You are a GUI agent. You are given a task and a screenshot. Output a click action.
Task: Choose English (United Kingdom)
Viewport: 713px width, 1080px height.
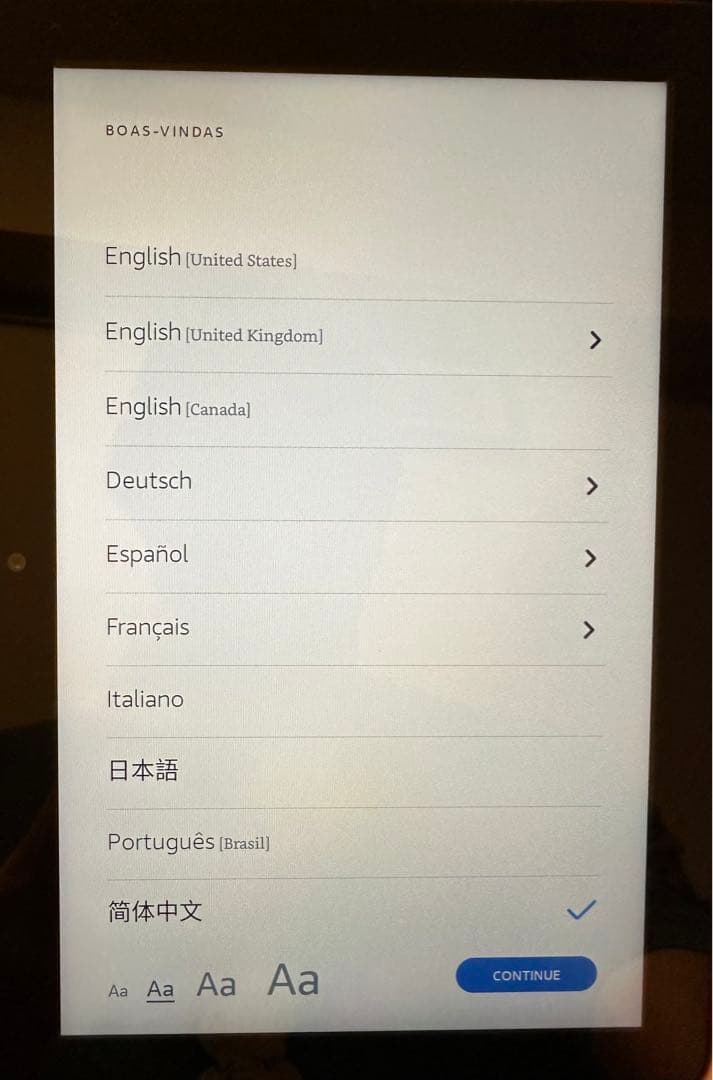214,333
